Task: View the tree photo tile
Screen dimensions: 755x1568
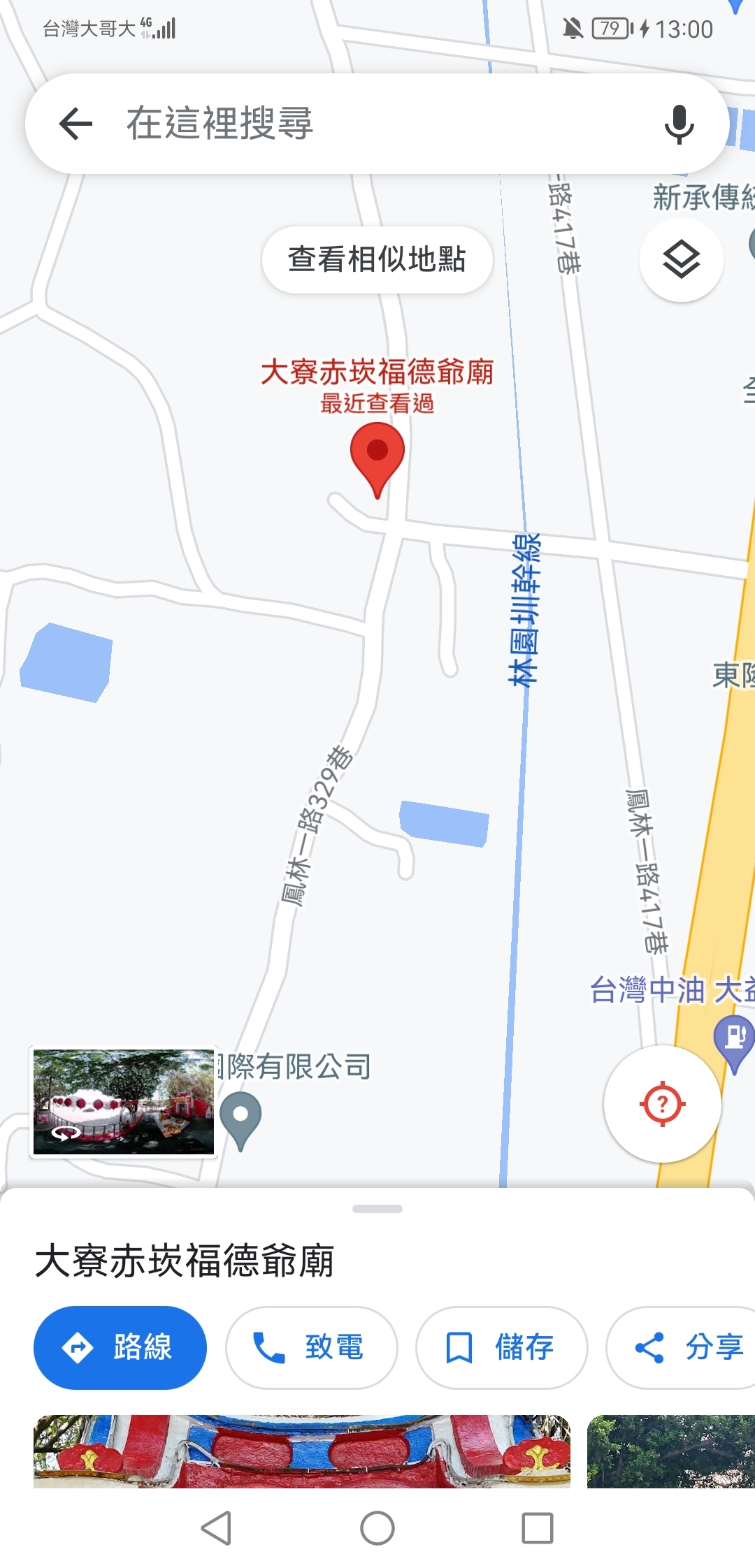Action: pos(671,1451)
